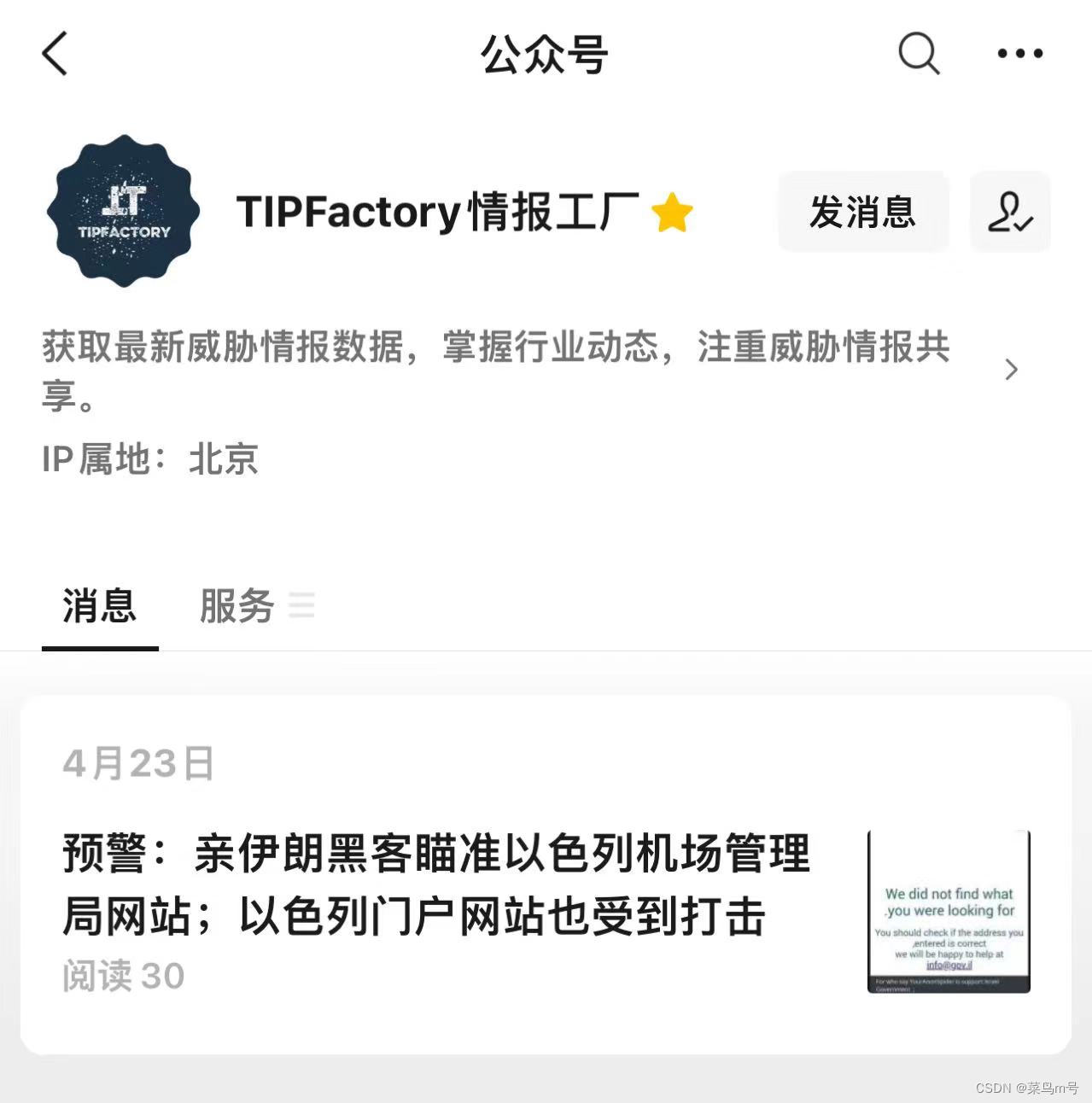1092x1103 pixels.
Task: Select the 消息 tab
Action: pyautogui.click(x=100, y=605)
